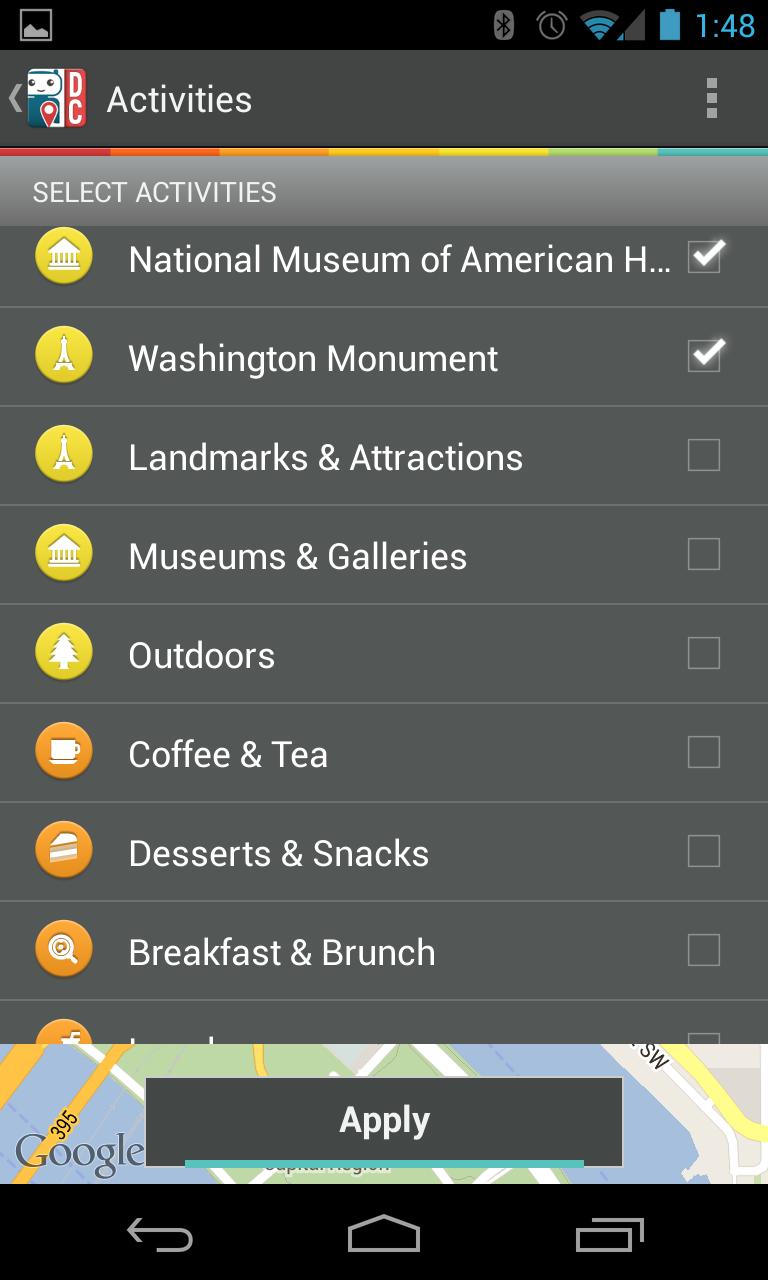Viewport: 768px width, 1280px height.
Task: Tick the Coffee & Tea checkbox
Action: [x=704, y=752]
